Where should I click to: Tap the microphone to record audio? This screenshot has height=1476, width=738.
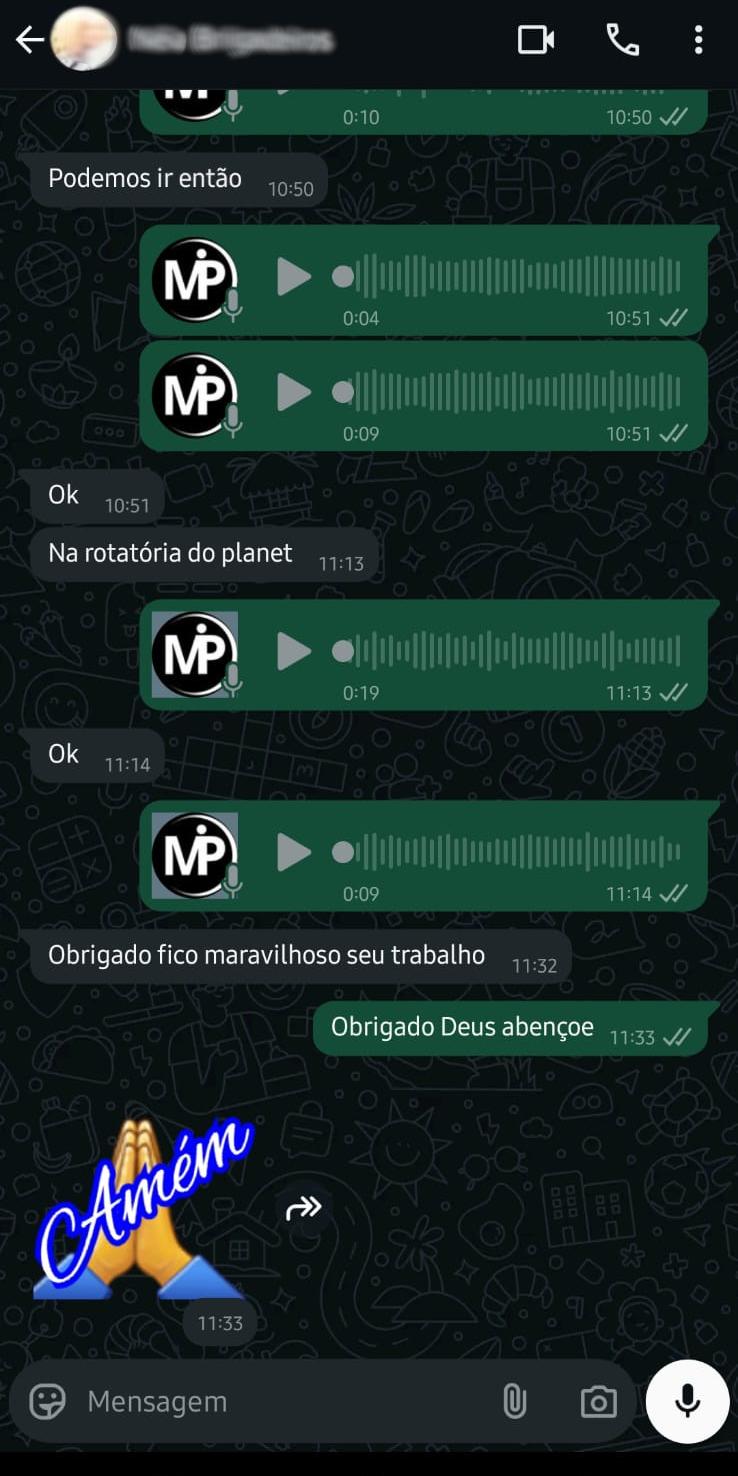tap(687, 1402)
